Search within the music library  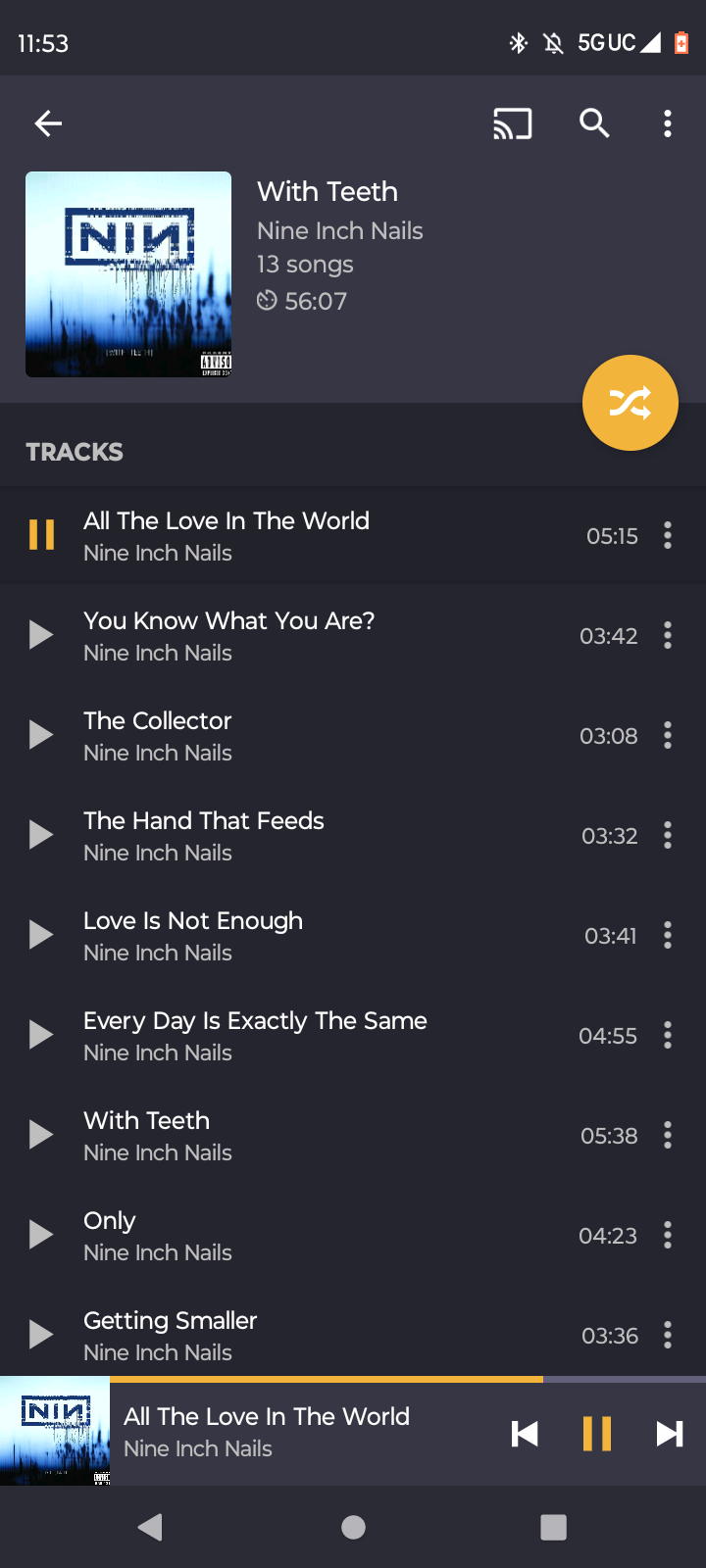[x=594, y=123]
